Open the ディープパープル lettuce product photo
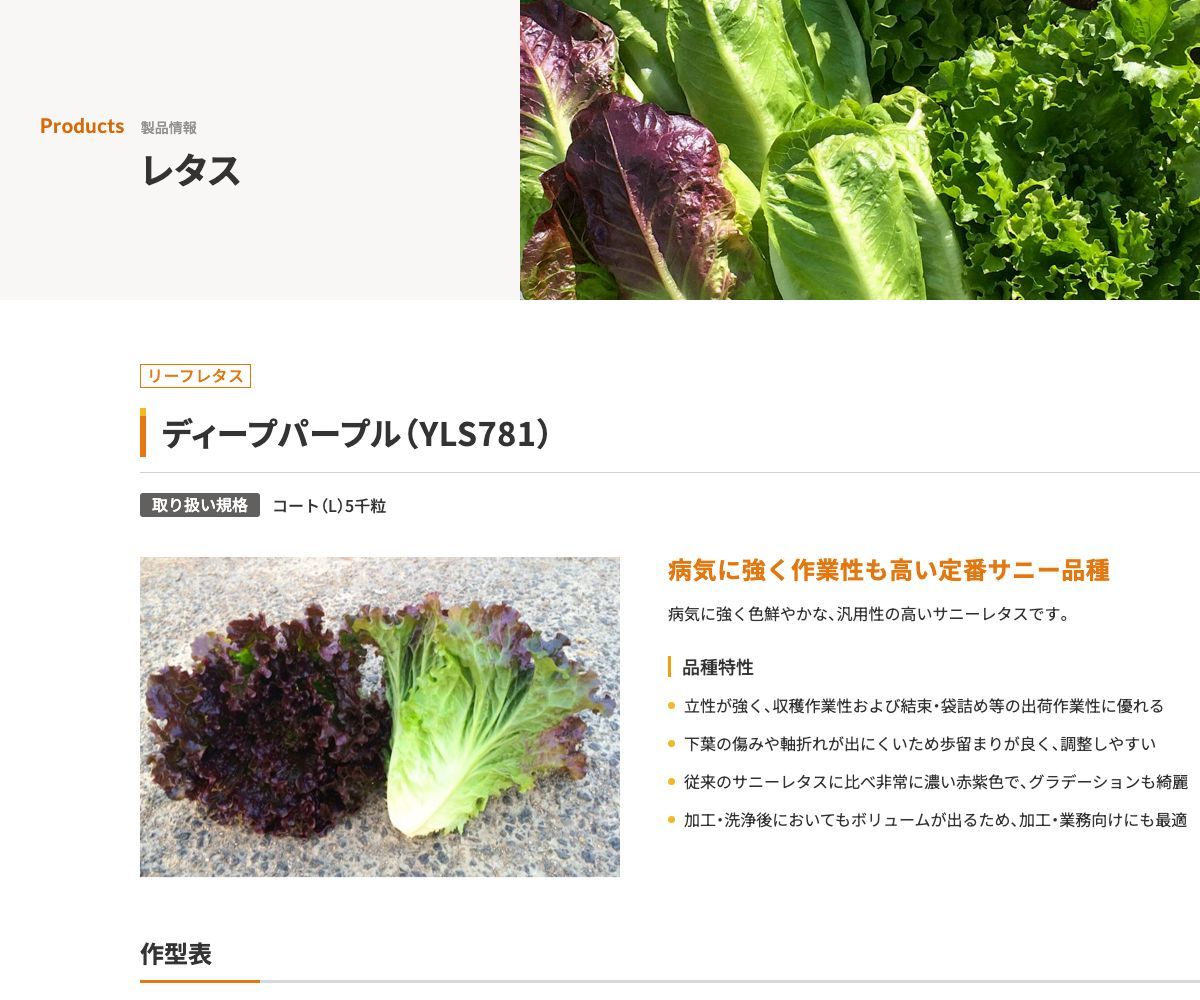This screenshot has width=1200, height=1000. (x=379, y=717)
